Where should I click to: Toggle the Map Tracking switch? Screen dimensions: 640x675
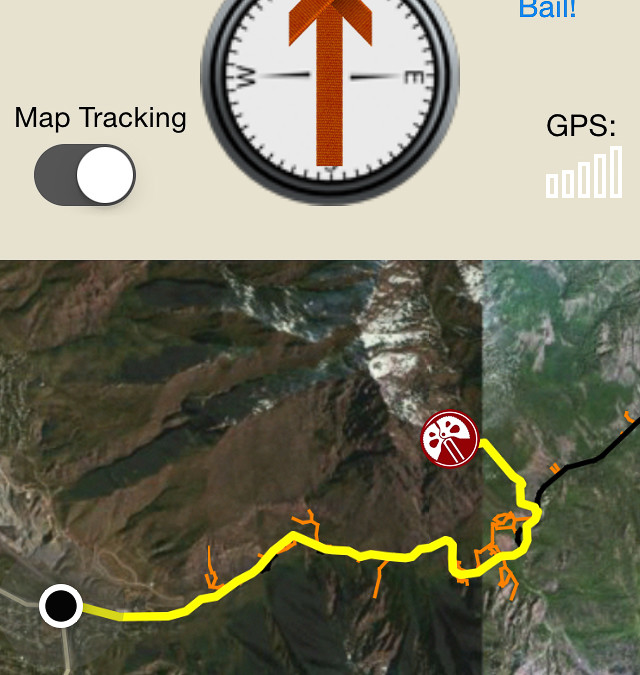point(85,175)
